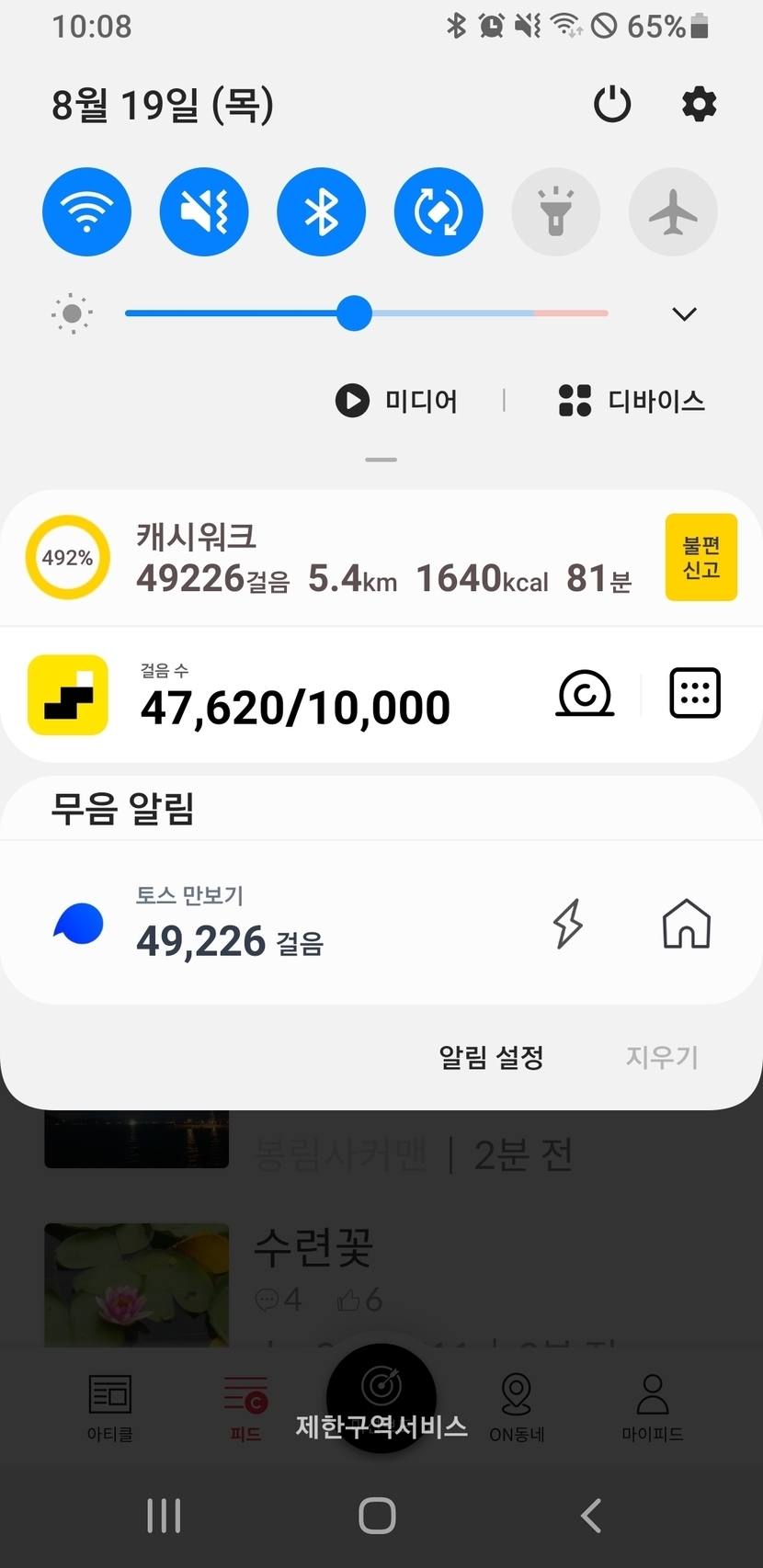Open the power menu
The width and height of the screenshot is (763, 1568).
point(612,104)
